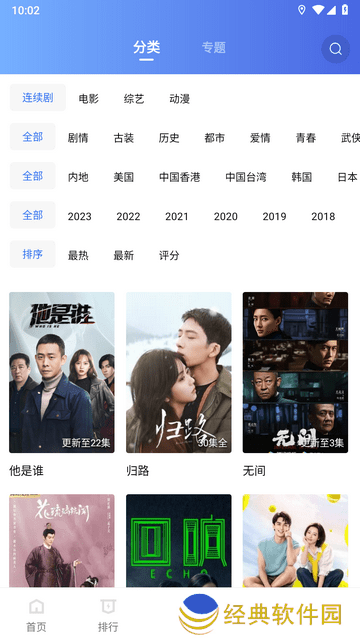Filter region to 韩国
The height and width of the screenshot is (640, 360).
coord(302,177)
